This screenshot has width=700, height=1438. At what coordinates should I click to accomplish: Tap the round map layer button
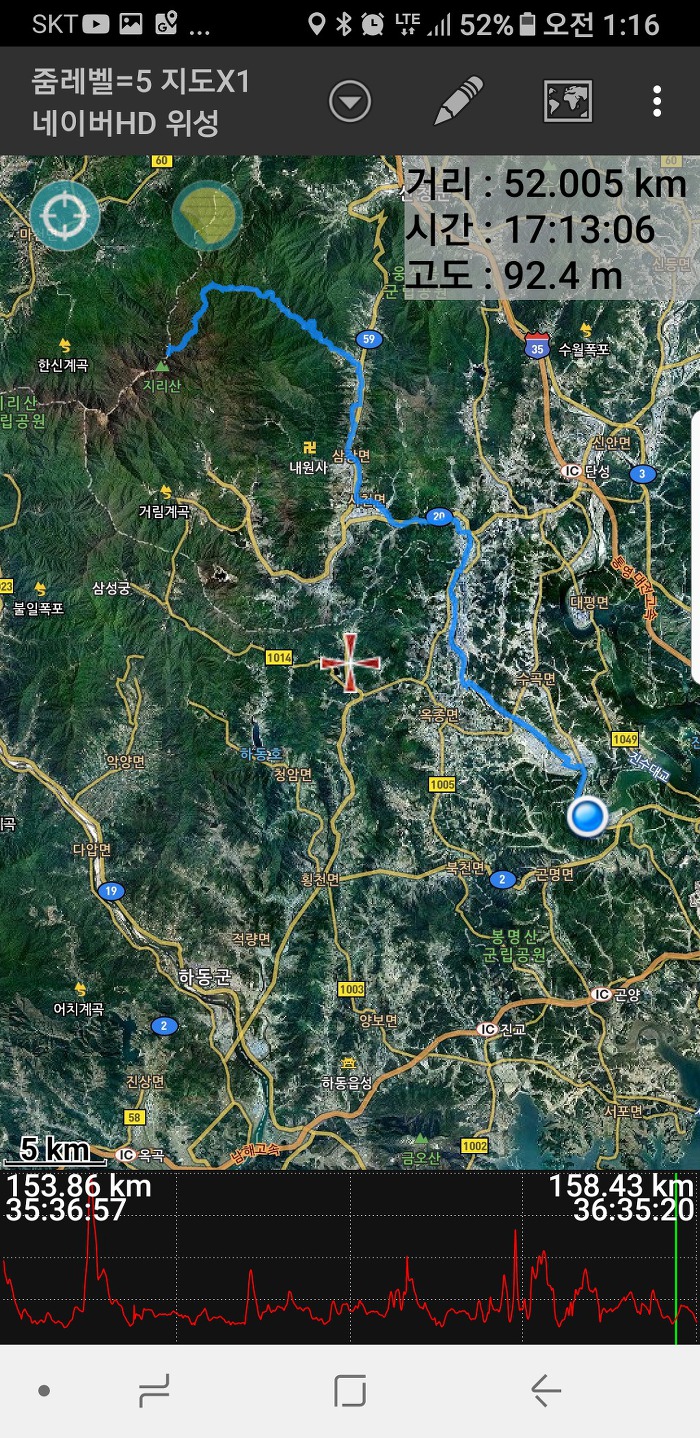click(x=207, y=215)
